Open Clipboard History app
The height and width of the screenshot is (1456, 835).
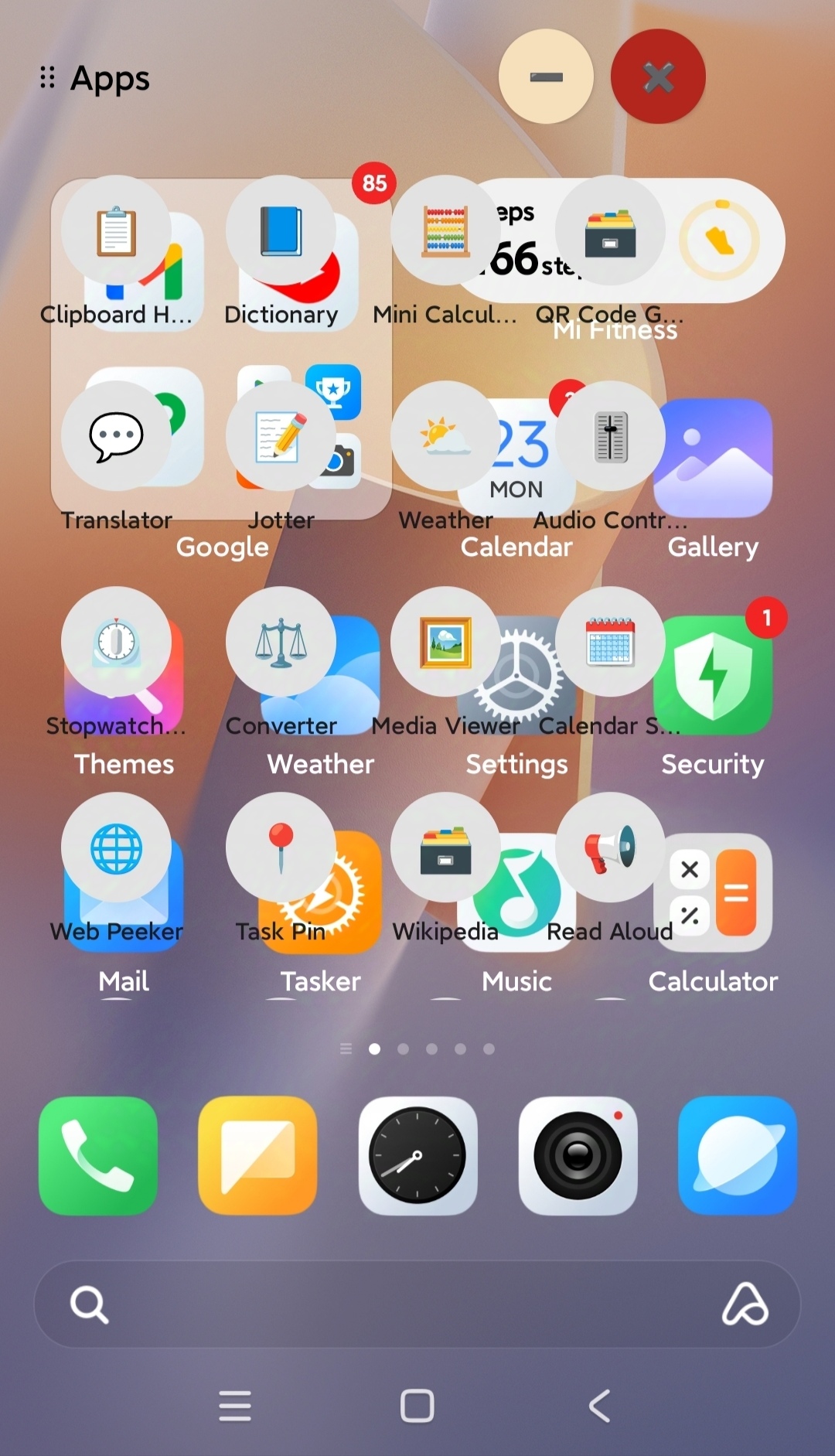click(x=116, y=231)
